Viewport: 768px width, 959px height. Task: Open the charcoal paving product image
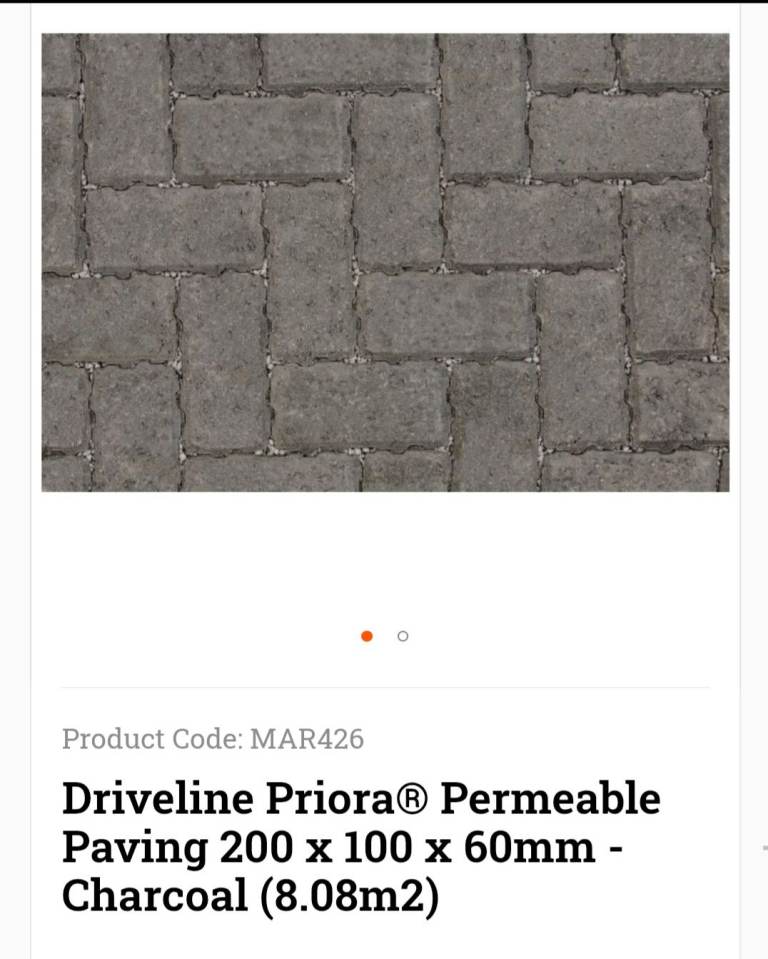click(385, 262)
